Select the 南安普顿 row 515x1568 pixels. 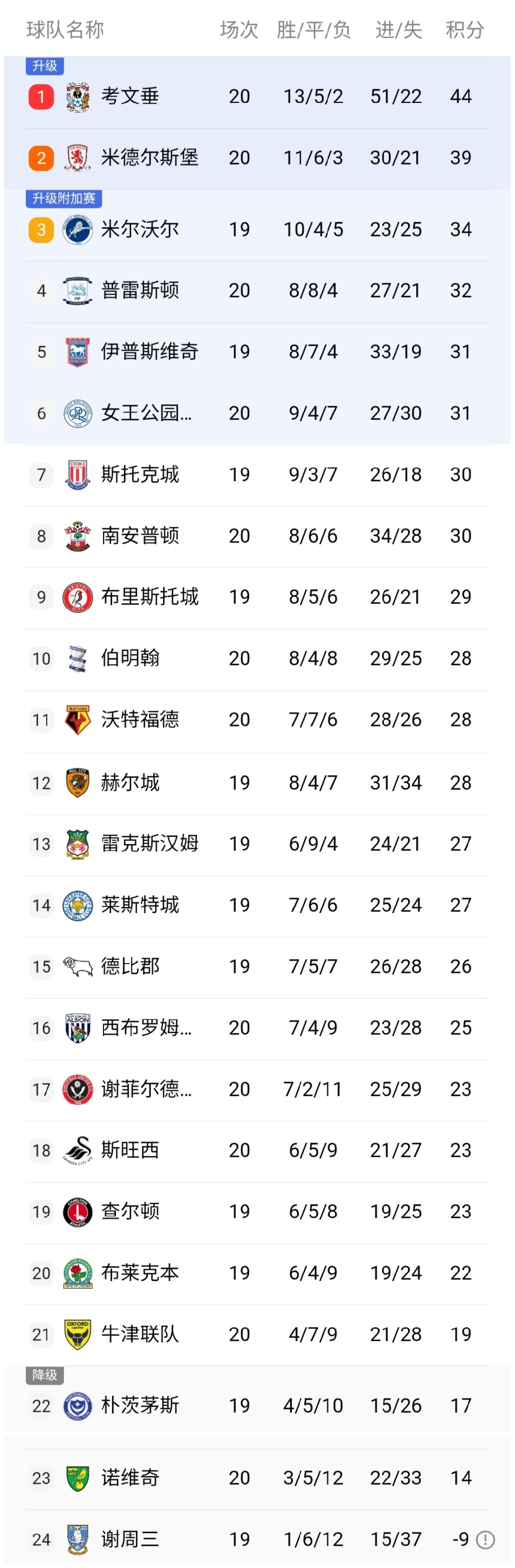139,536
